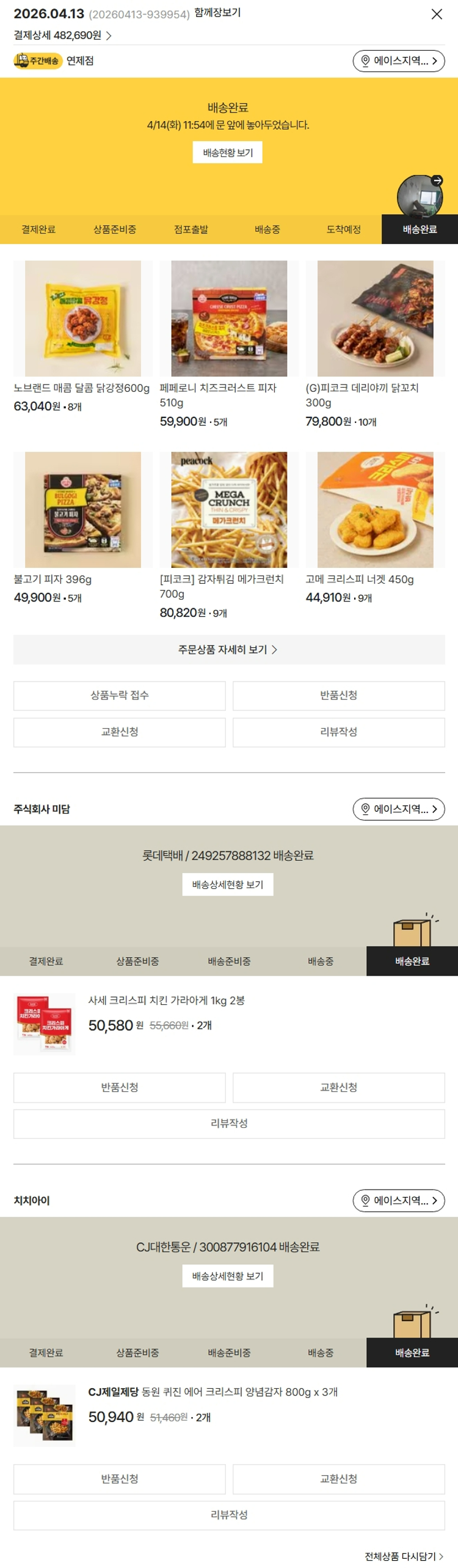Open 사세 크리스피 치킨 가라아게 product
Viewport: 458px width, 1568px height.
tap(166, 1000)
